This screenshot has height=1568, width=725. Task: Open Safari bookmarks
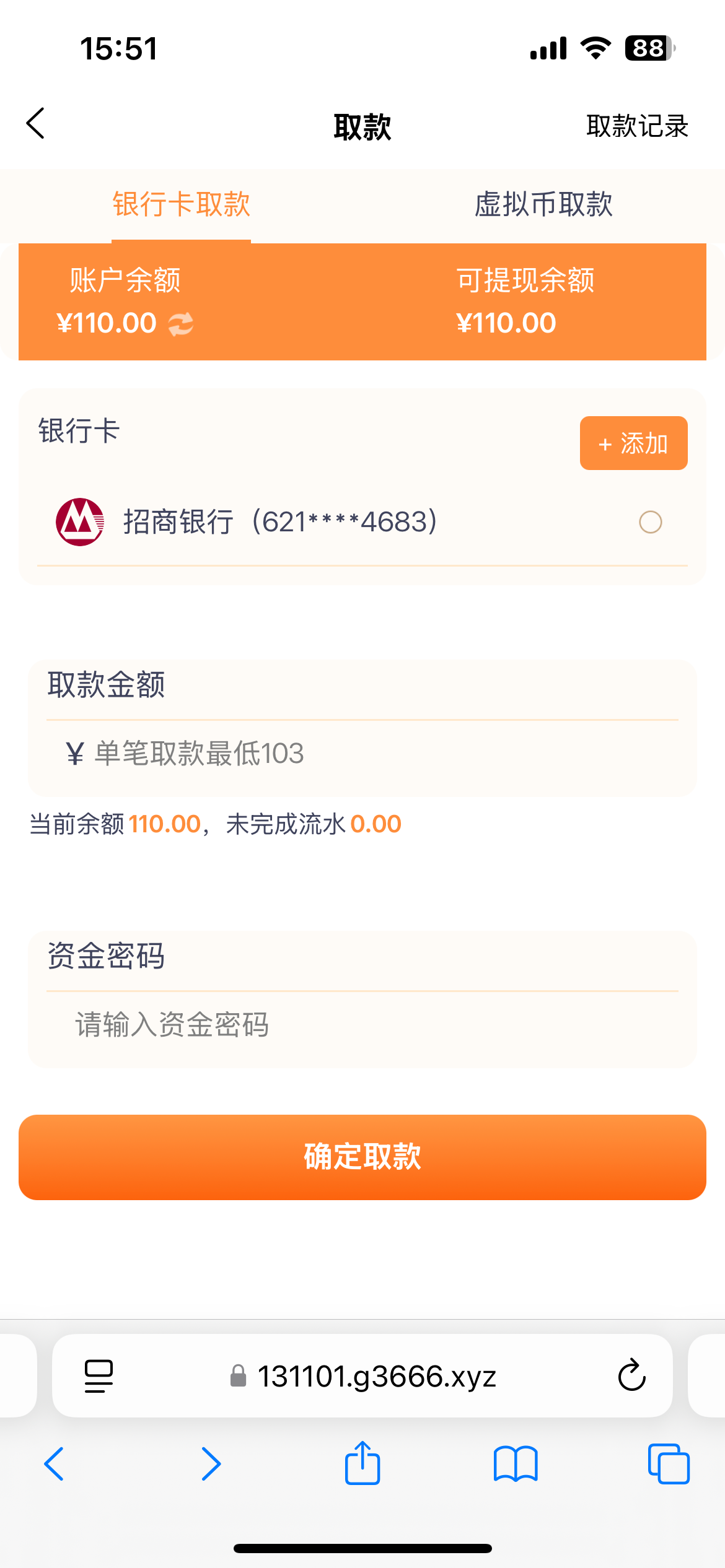(516, 1464)
